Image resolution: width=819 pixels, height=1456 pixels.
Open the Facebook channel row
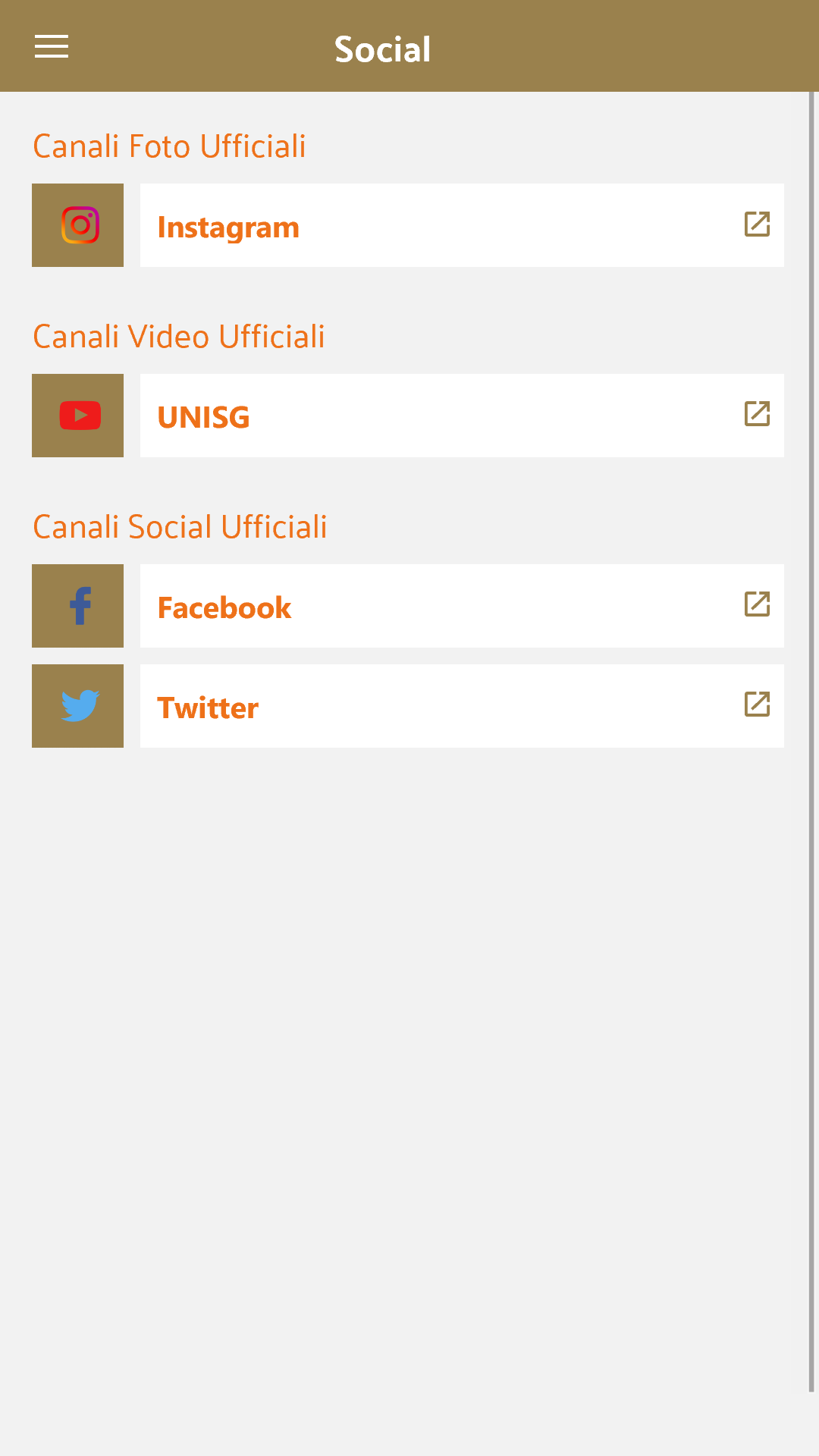click(x=462, y=606)
